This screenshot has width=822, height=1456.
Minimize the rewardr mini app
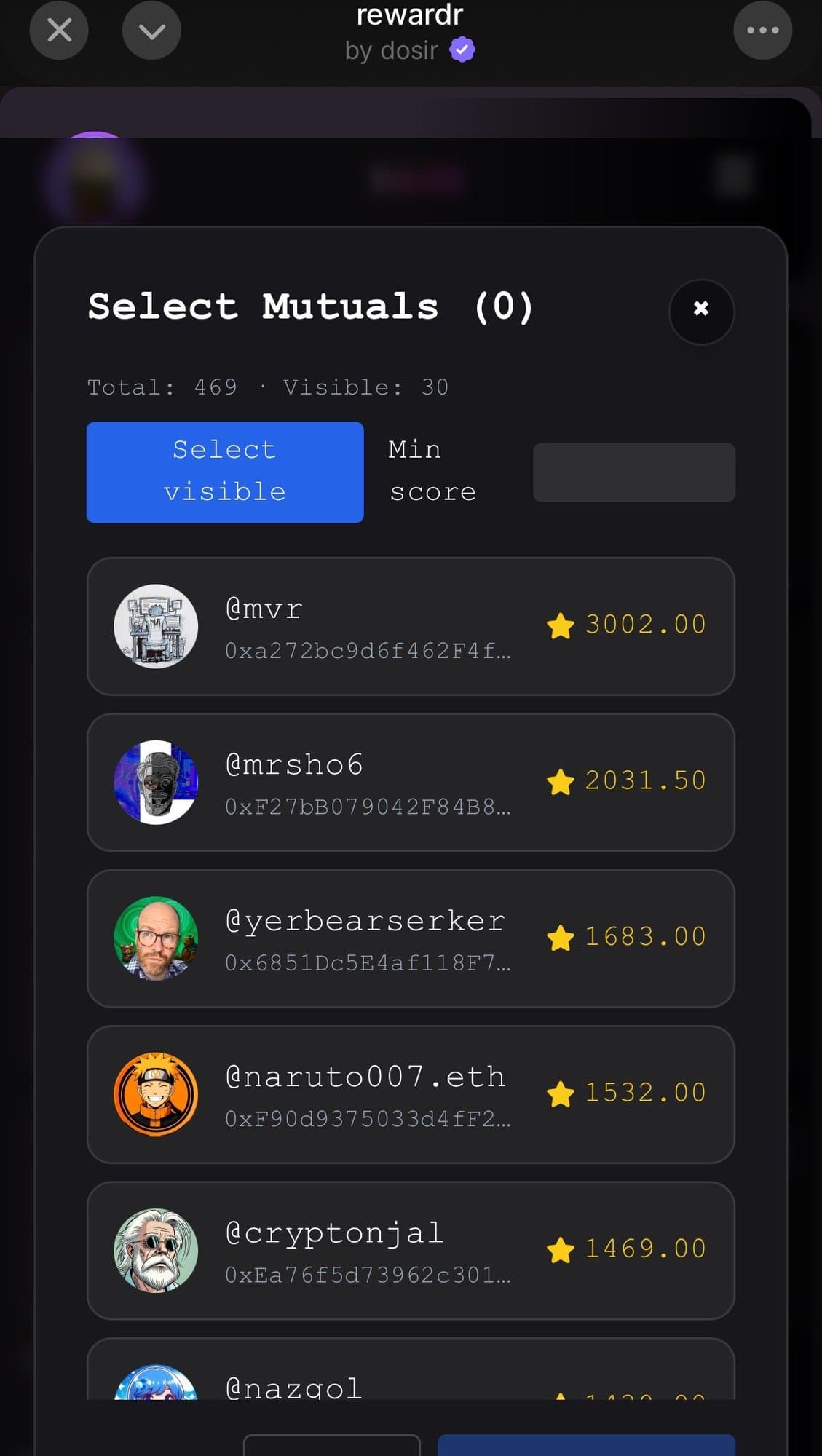pos(151,31)
